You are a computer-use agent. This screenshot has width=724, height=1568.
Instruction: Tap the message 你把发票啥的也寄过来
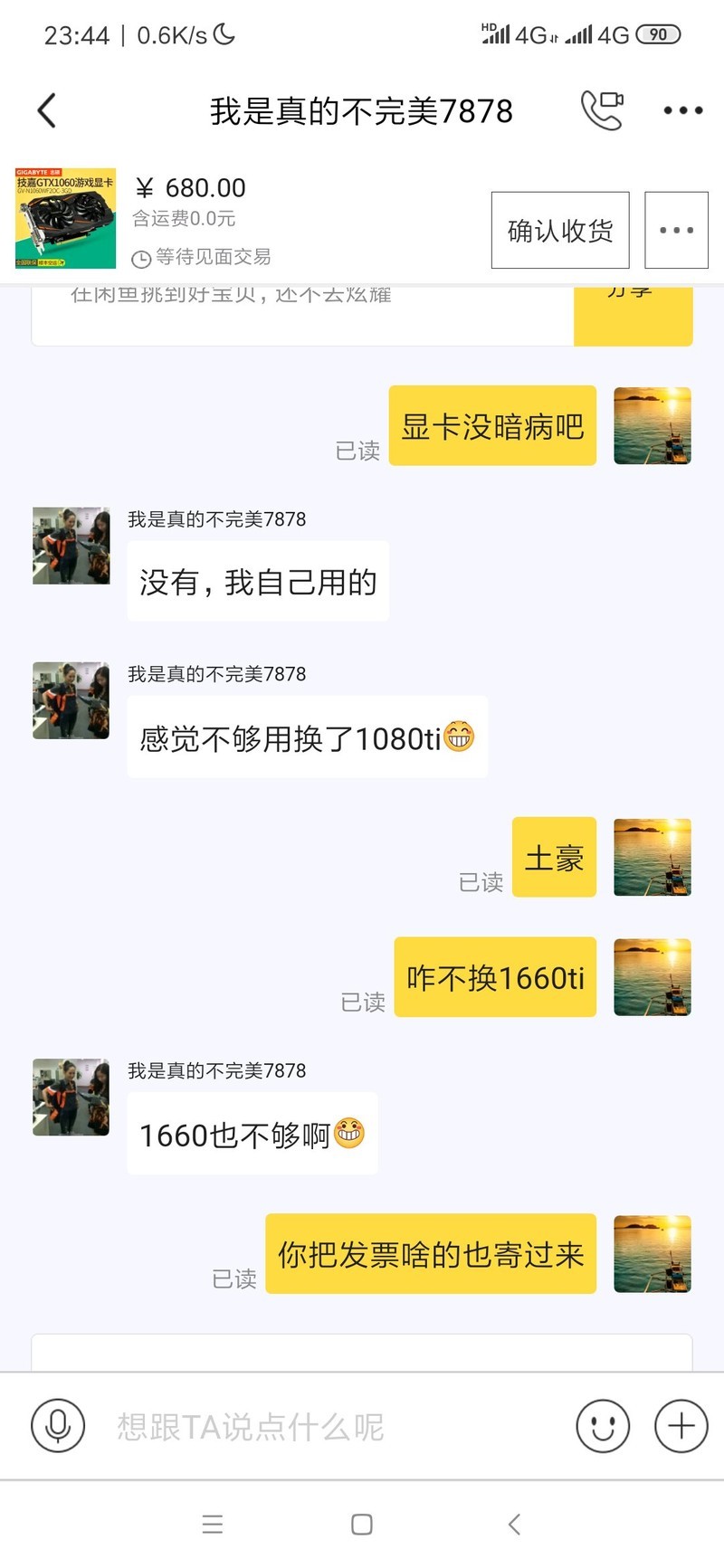(x=430, y=1254)
